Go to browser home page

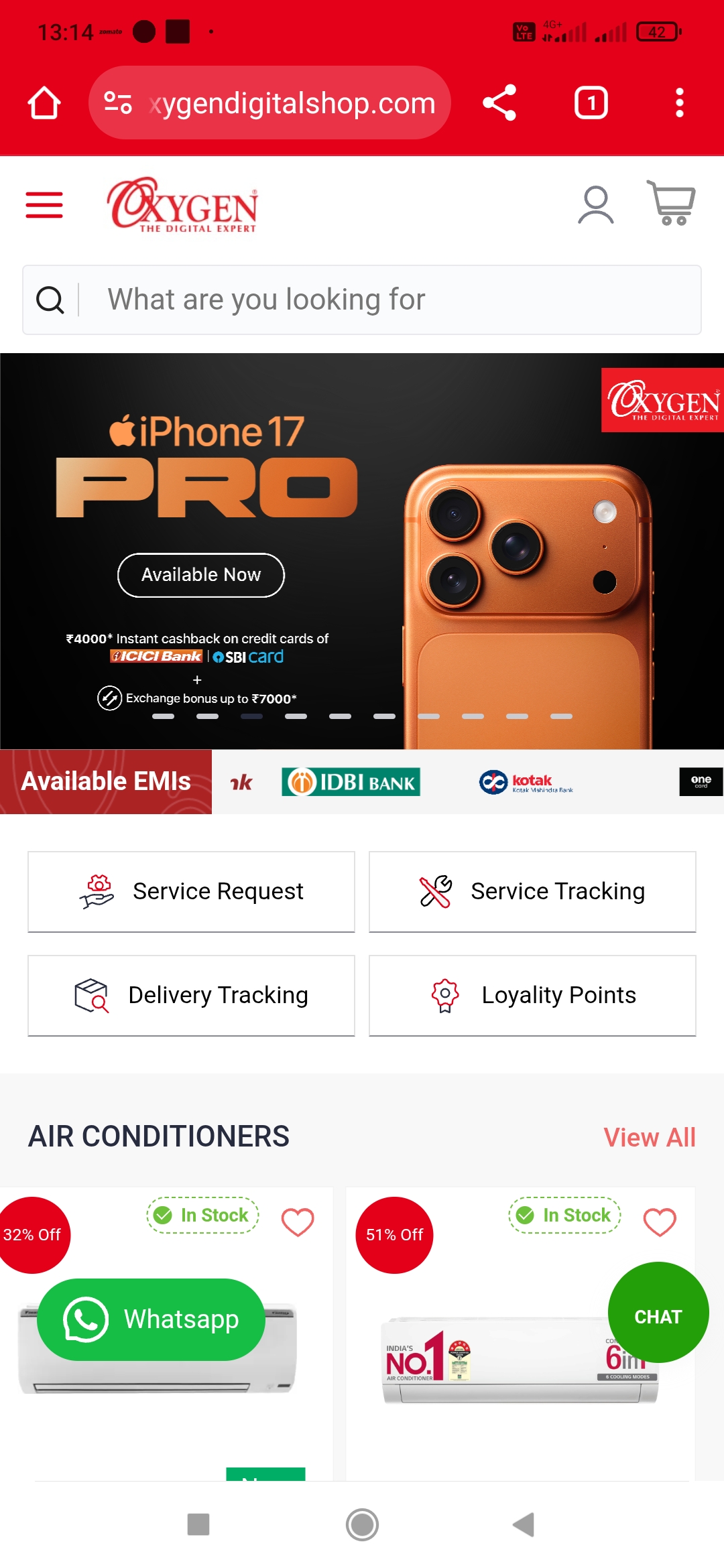[x=44, y=103]
